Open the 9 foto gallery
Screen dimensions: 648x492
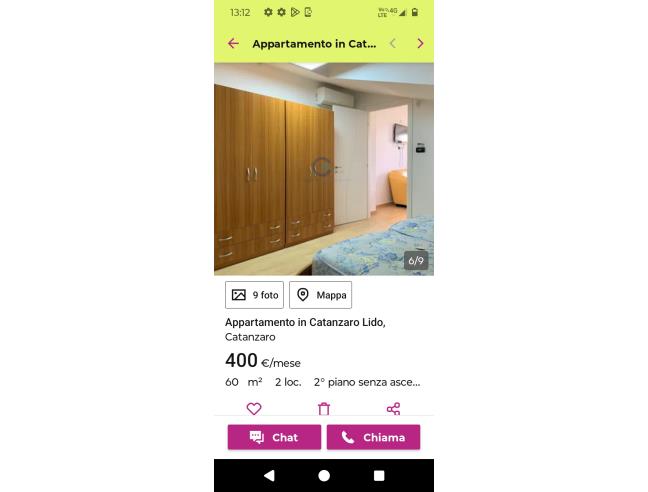click(x=255, y=295)
